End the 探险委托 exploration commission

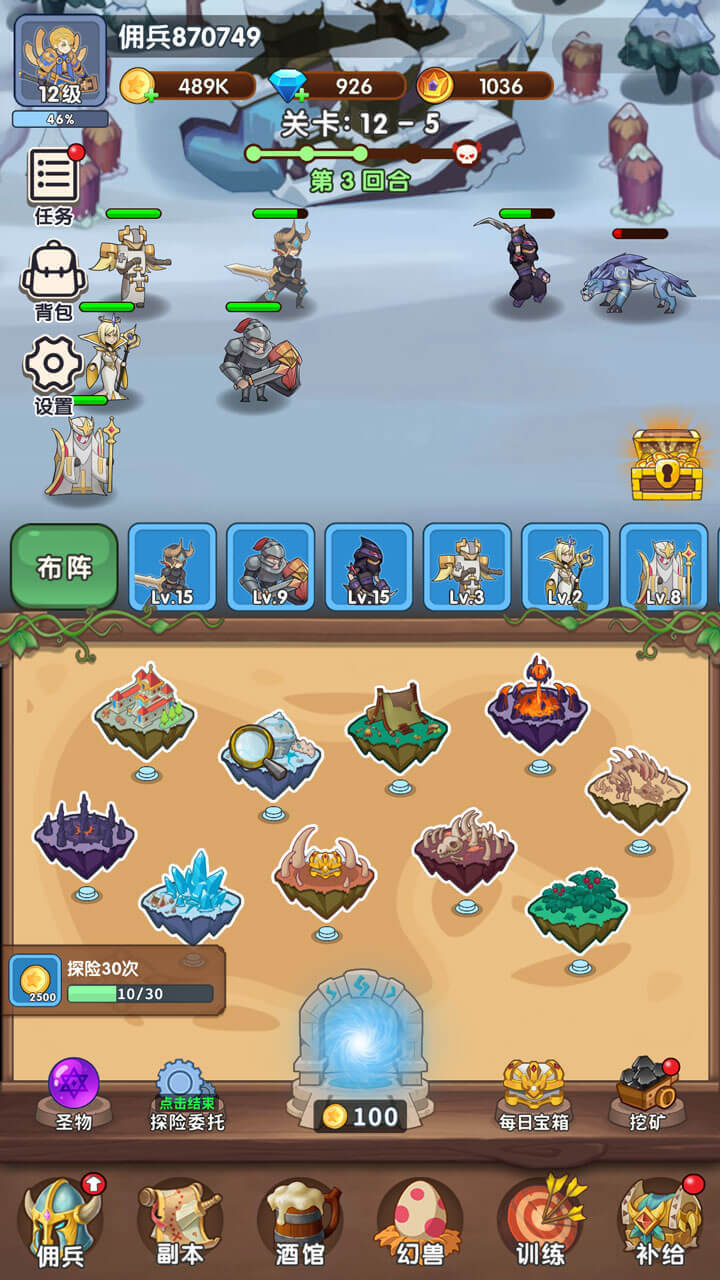(187, 1093)
